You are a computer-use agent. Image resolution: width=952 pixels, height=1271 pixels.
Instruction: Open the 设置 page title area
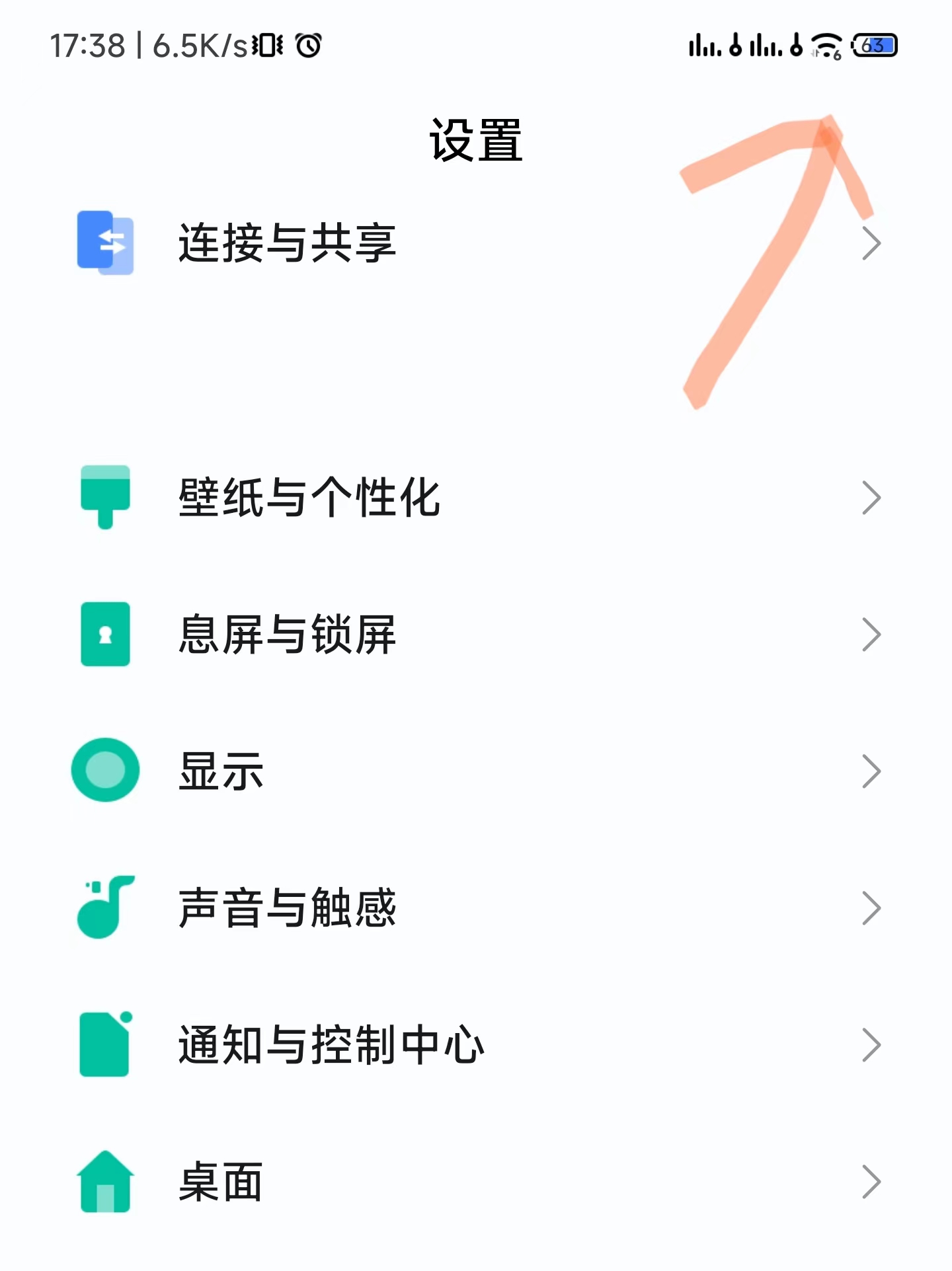click(x=475, y=139)
